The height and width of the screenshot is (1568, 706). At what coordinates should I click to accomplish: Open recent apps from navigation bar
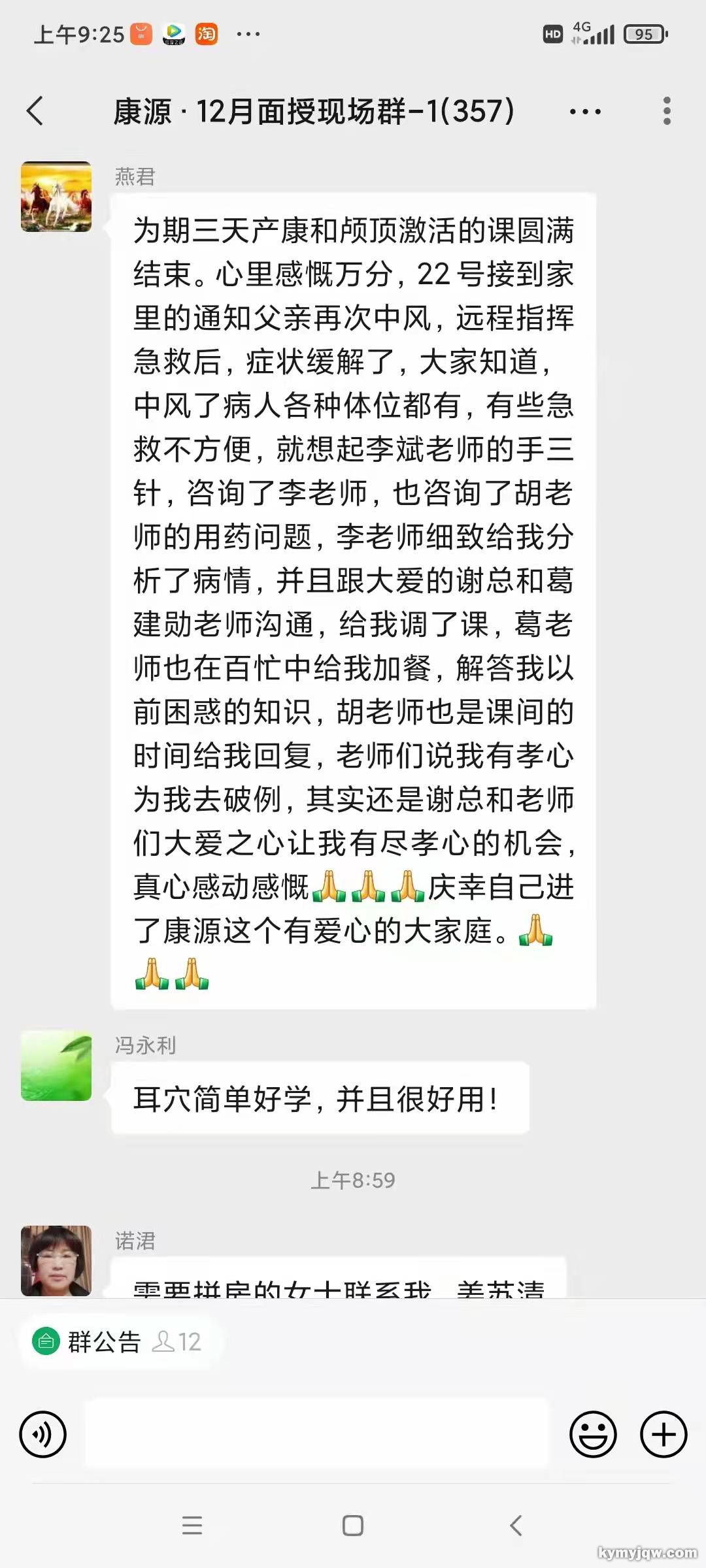192,1526
